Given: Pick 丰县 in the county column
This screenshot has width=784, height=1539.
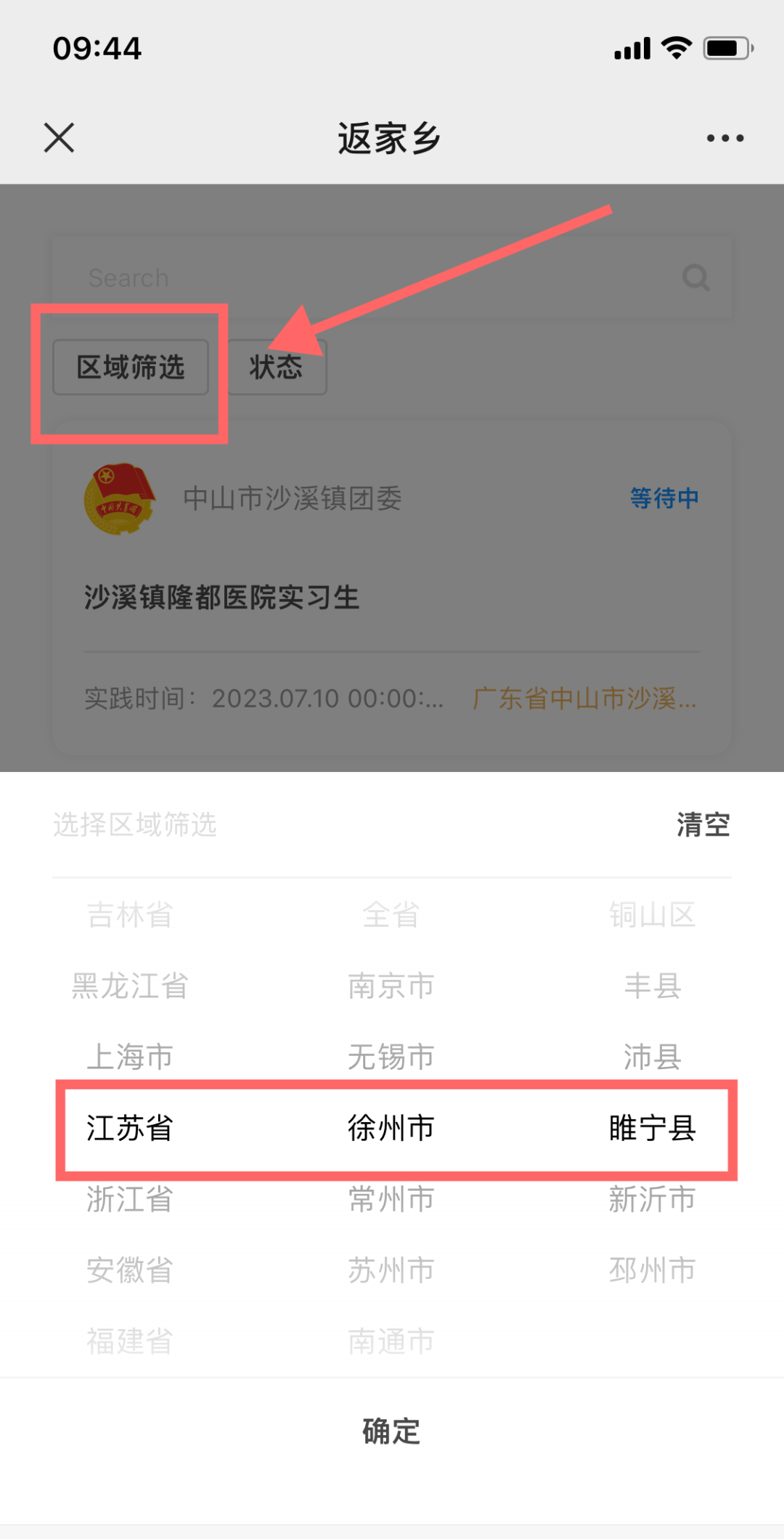Looking at the screenshot, I should [x=652, y=986].
